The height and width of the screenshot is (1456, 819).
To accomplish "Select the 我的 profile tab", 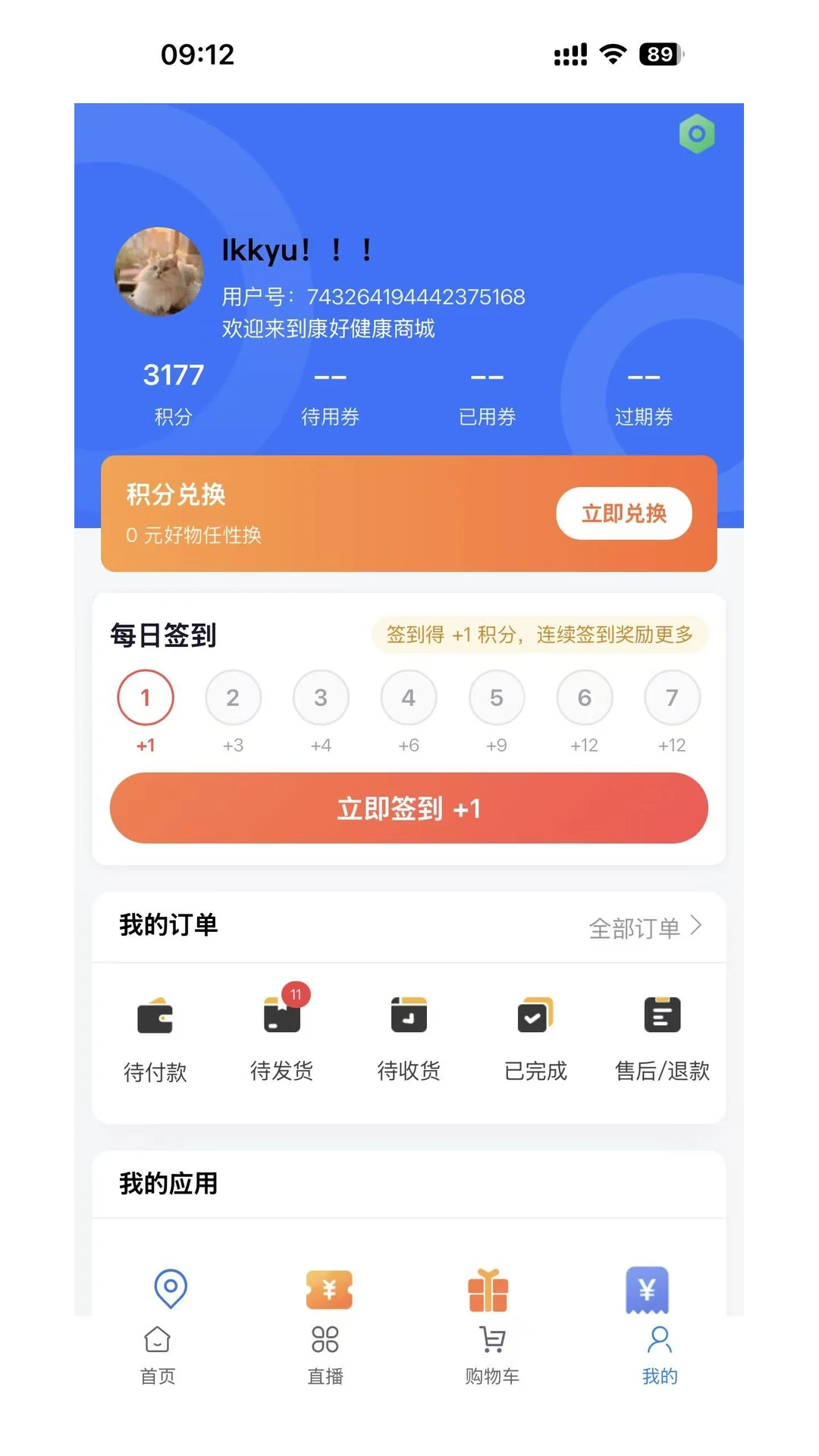I will (660, 1356).
